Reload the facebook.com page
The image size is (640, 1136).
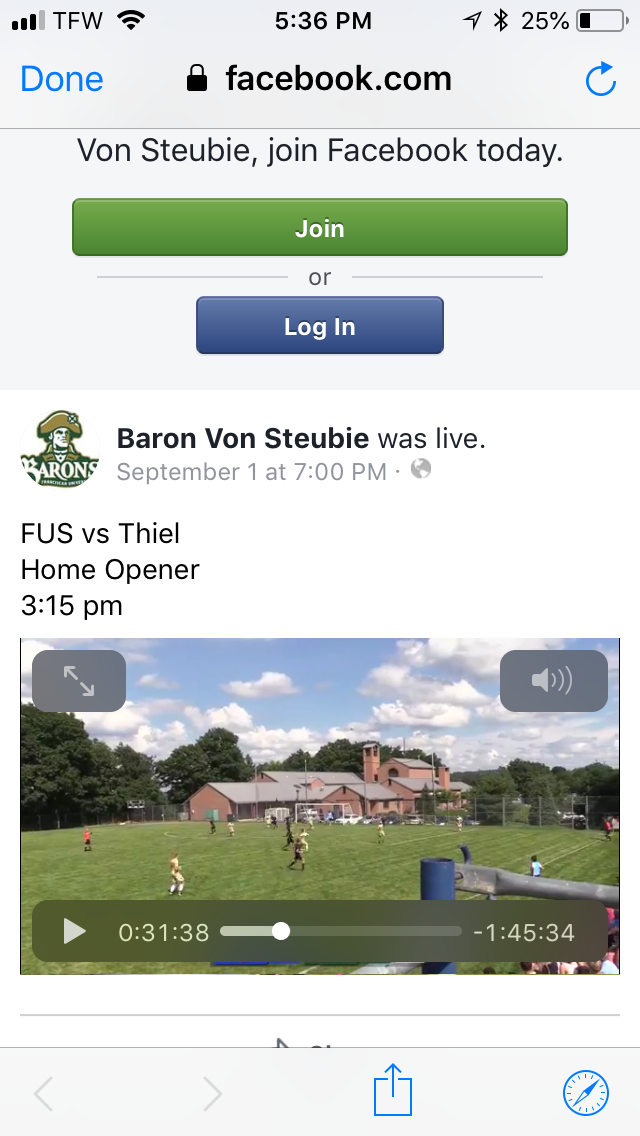coord(600,80)
